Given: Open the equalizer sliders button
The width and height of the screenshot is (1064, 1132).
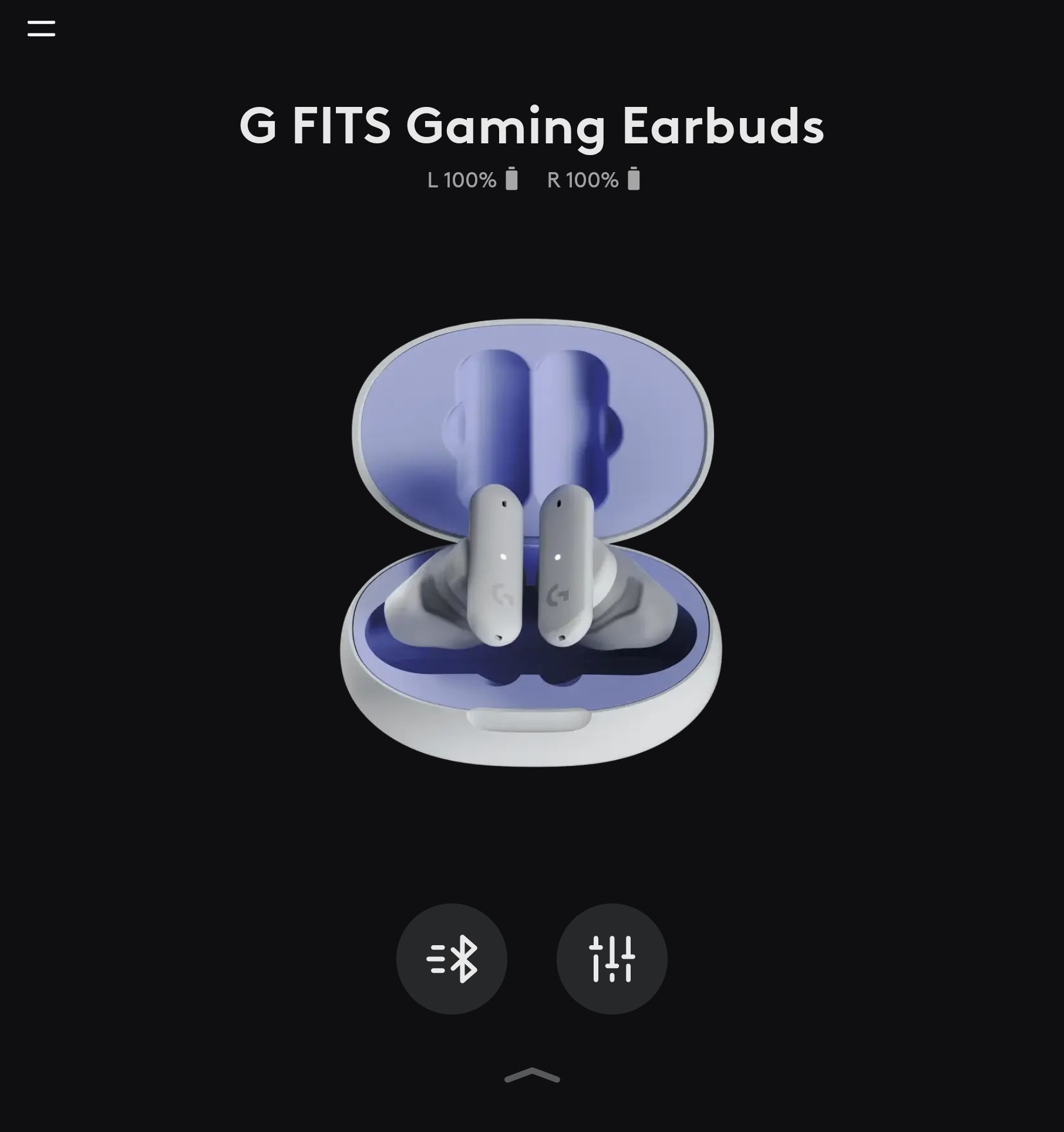Looking at the screenshot, I should (x=611, y=958).
